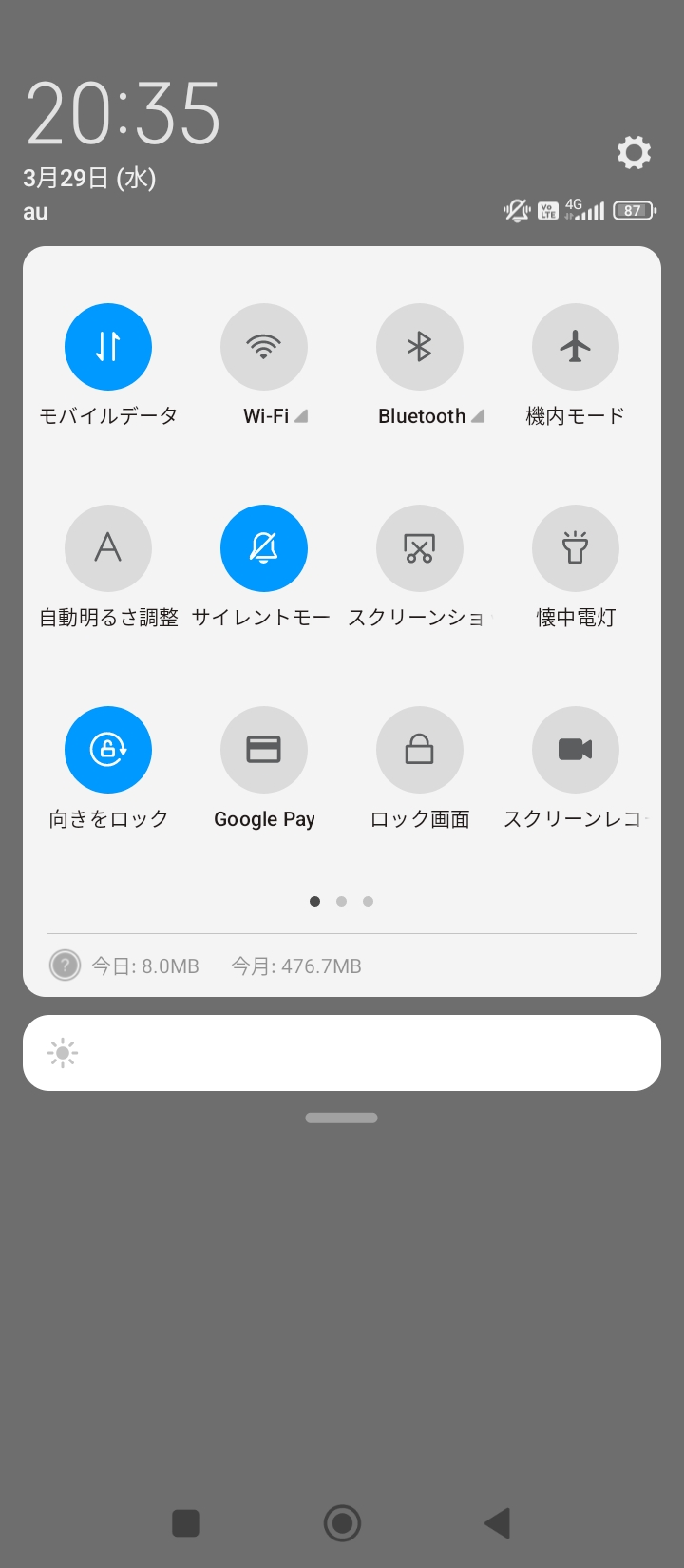This screenshot has height=1568, width=684.
Task: Select the second page indicator dot
Action: click(x=341, y=901)
